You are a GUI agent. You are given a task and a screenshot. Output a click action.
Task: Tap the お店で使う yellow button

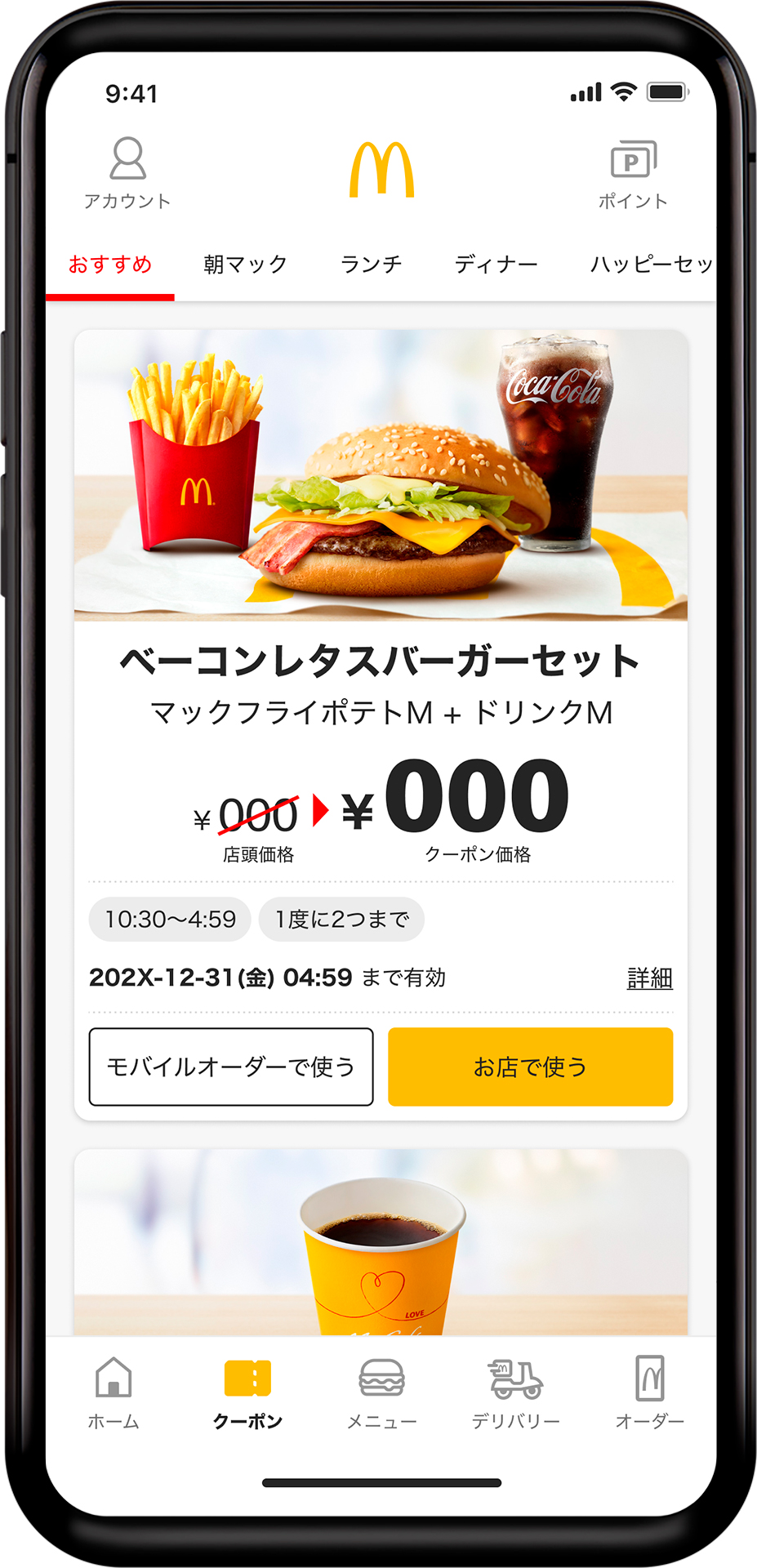click(530, 1067)
